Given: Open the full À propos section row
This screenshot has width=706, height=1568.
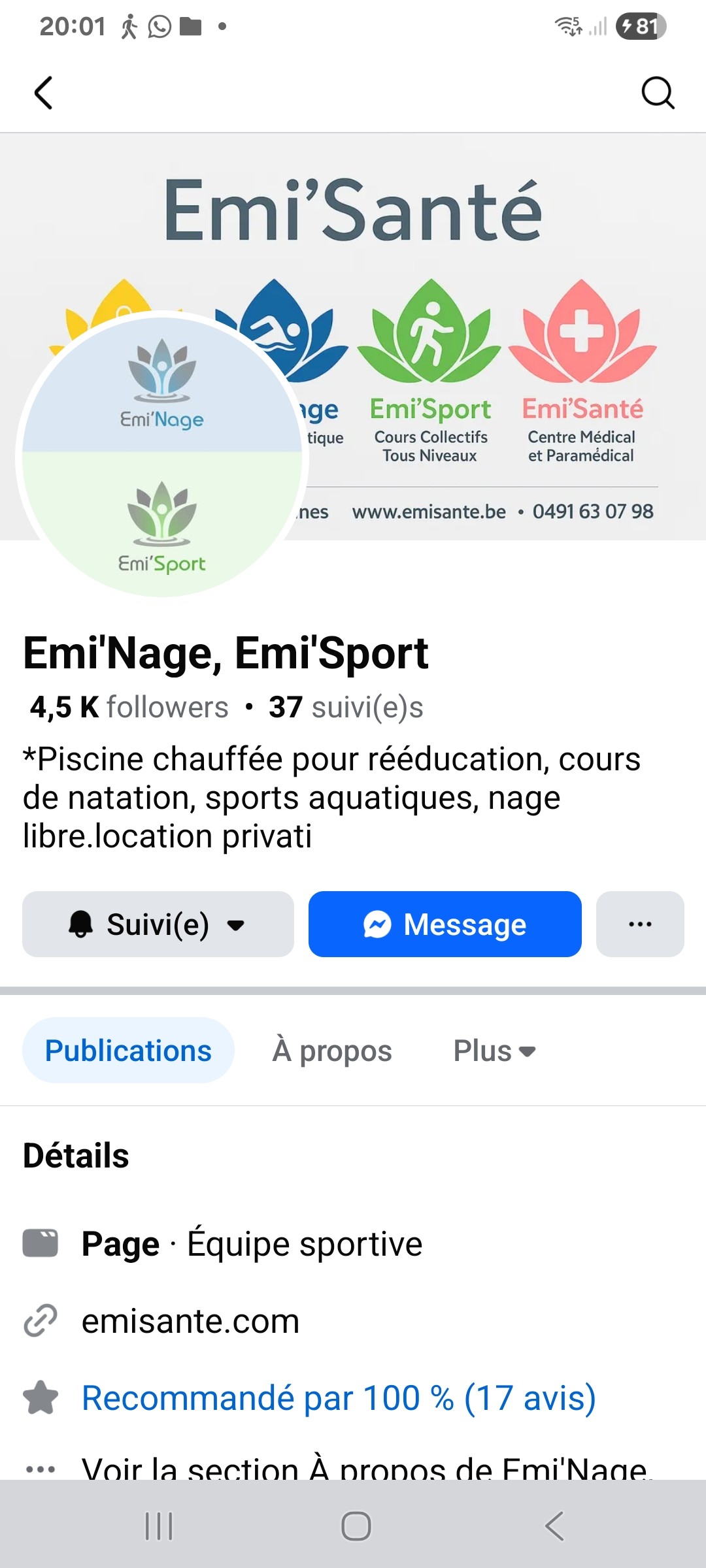Looking at the screenshot, I should [x=366, y=1467].
